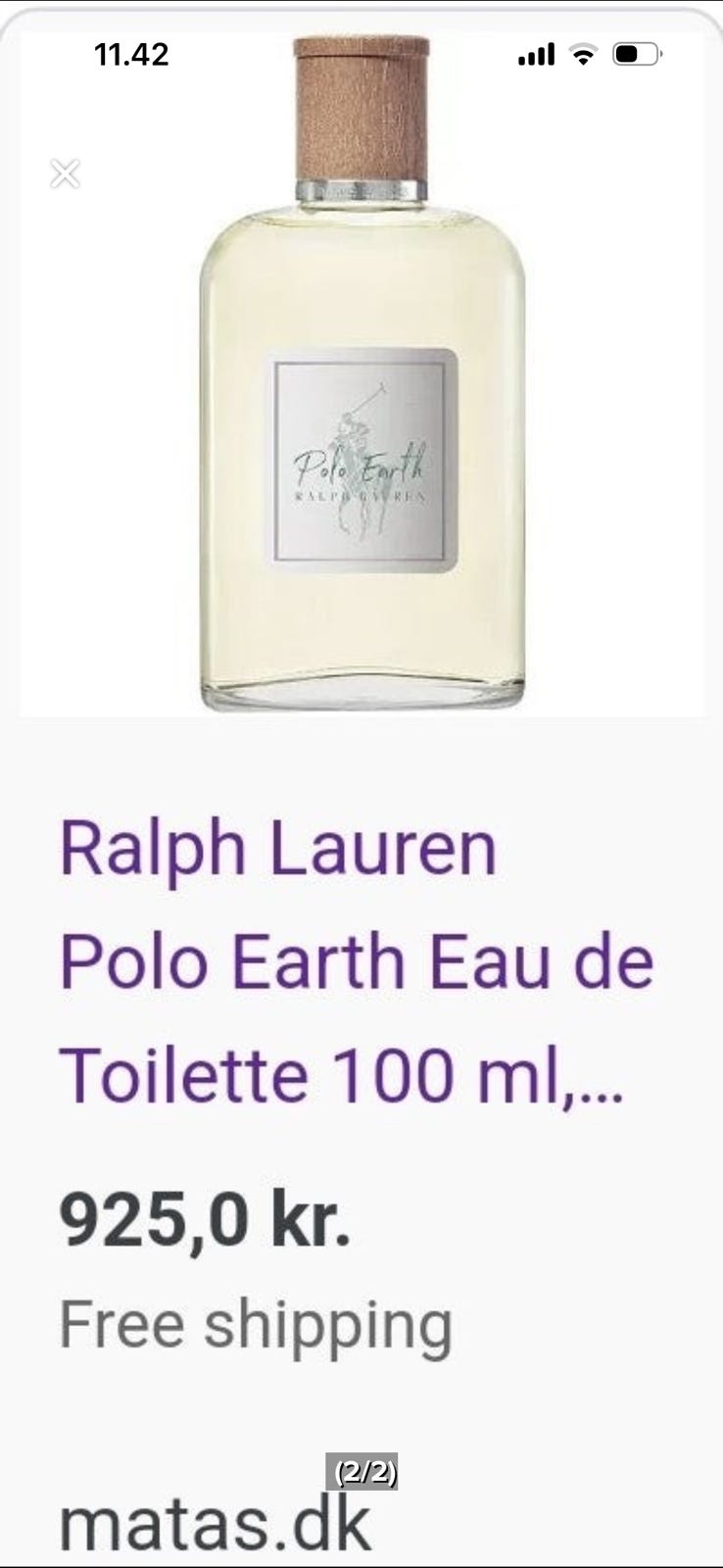Tap the clock showing 11.42
This screenshot has width=723, height=1568.
point(132,55)
